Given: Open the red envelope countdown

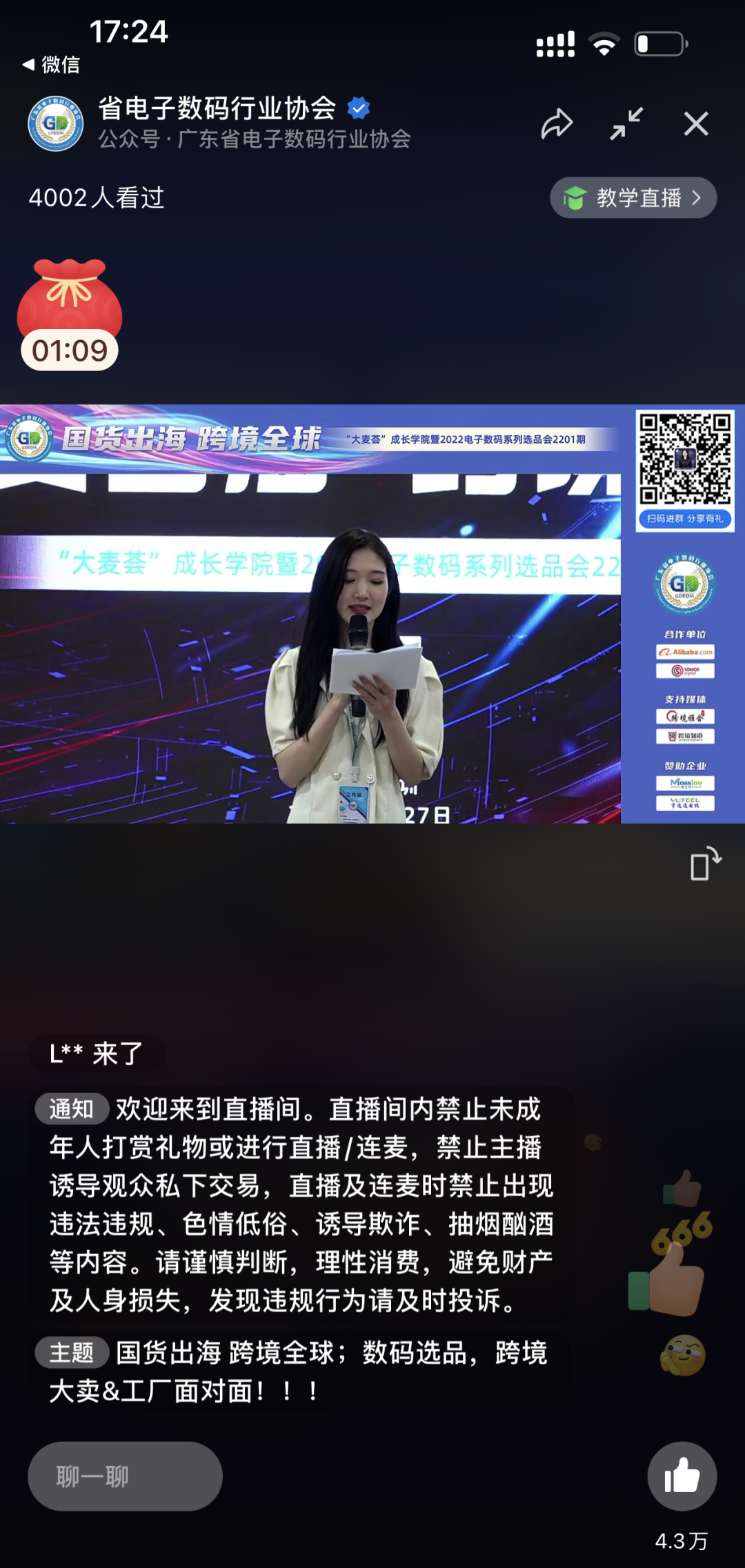Looking at the screenshot, I should (70, 315).
